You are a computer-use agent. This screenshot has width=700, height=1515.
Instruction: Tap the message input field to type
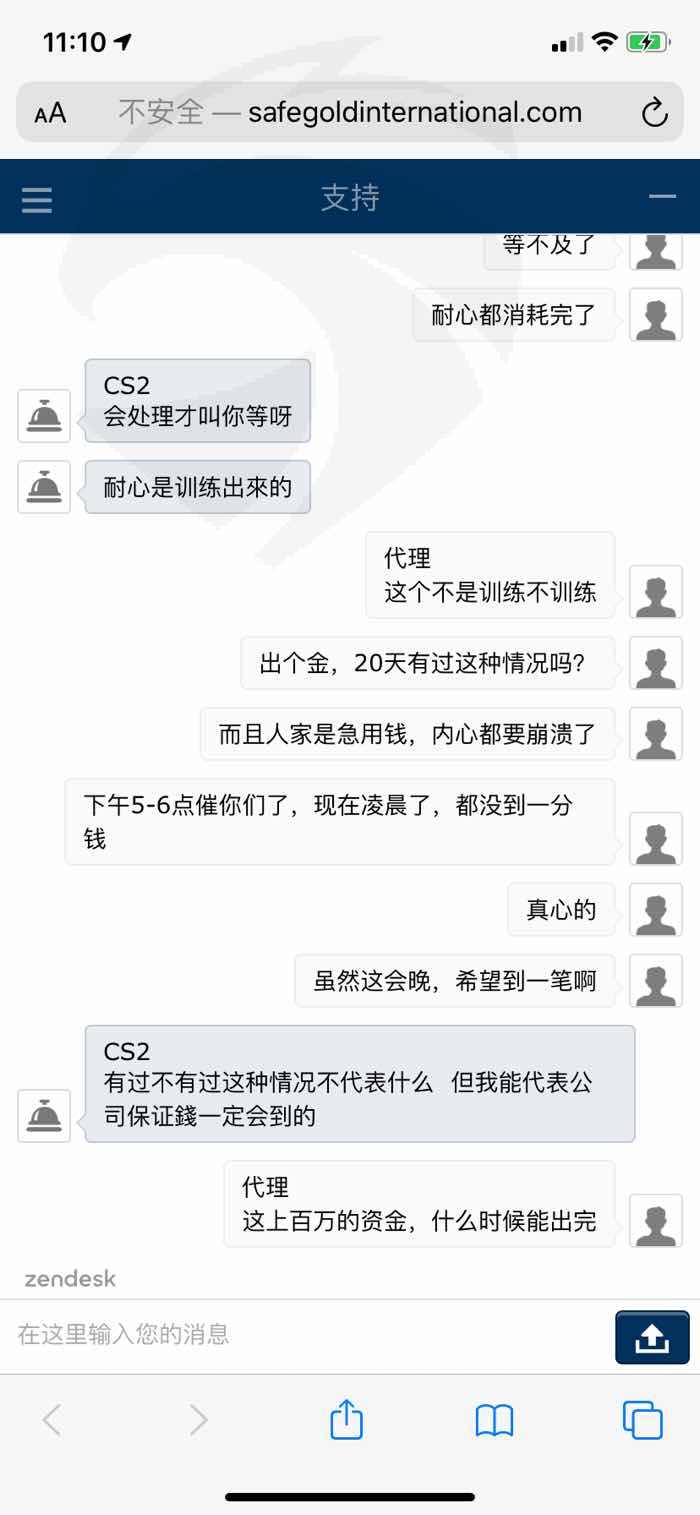(x=308, y=1334)
